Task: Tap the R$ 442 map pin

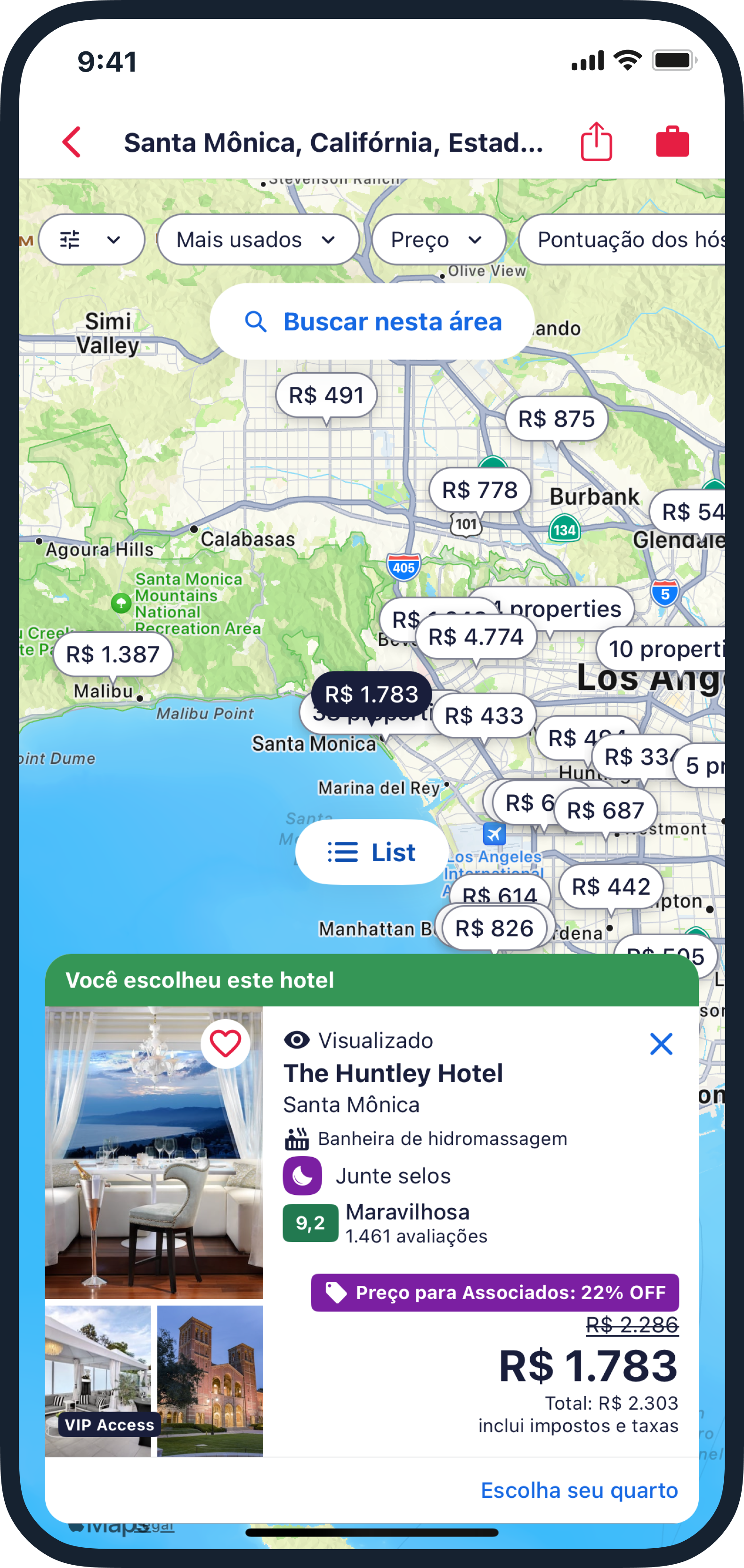Action: [x=611, y=887]
